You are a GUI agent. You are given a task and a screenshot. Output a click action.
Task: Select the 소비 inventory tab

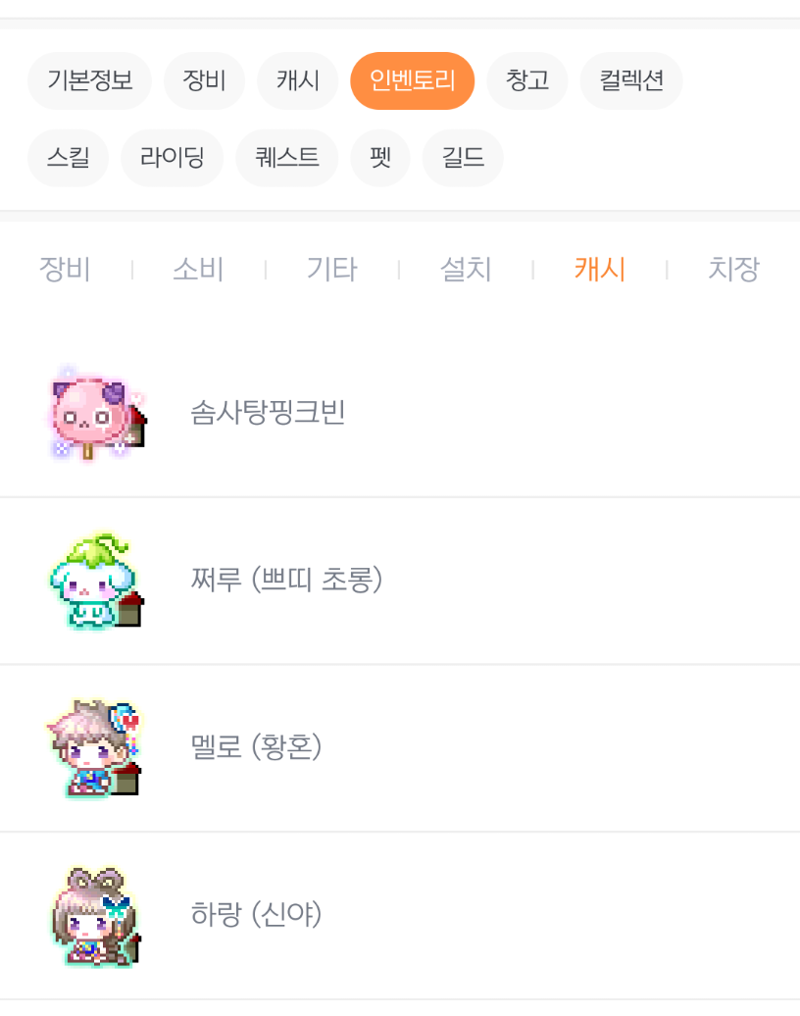pyautogui.click(x=198, y=269)
